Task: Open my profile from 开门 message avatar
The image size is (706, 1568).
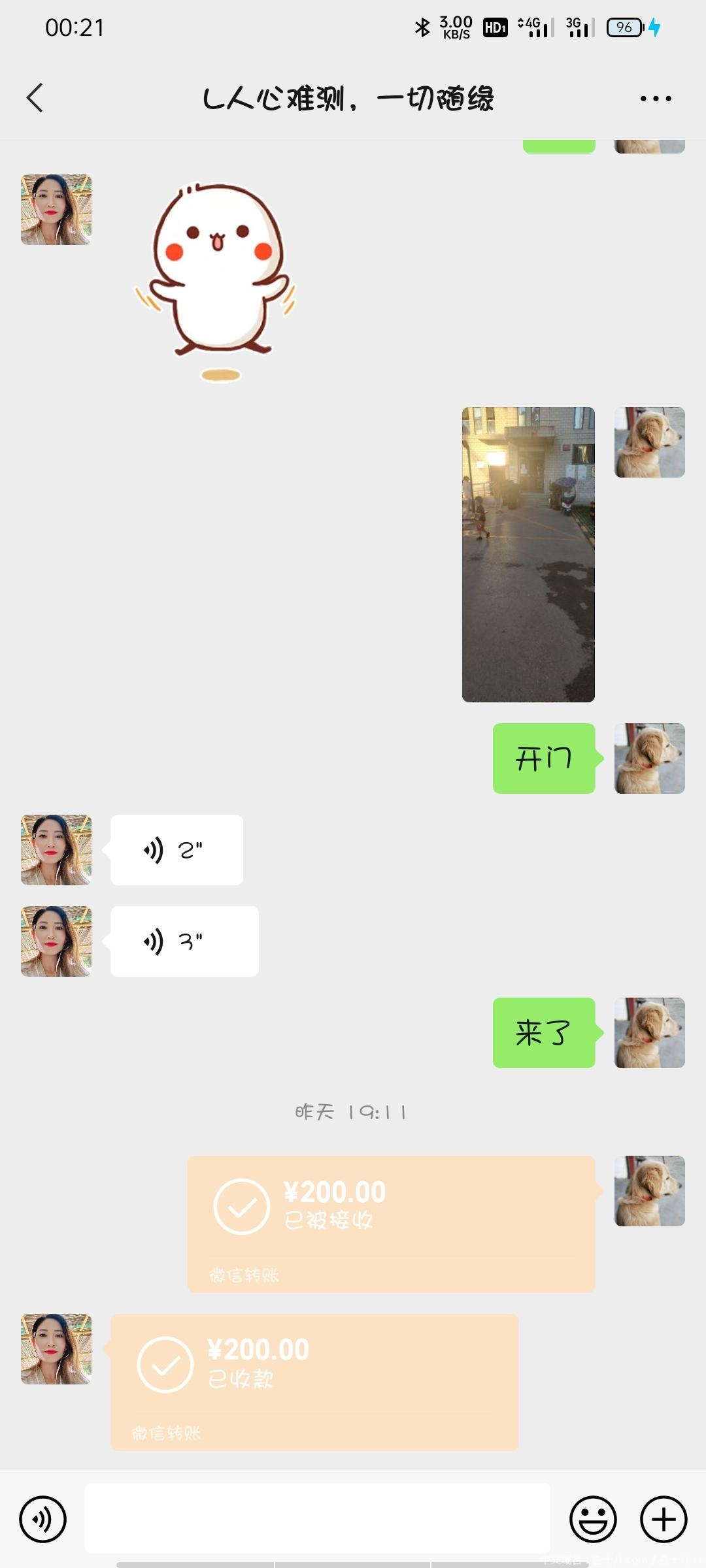Action: tap(649, 759)
